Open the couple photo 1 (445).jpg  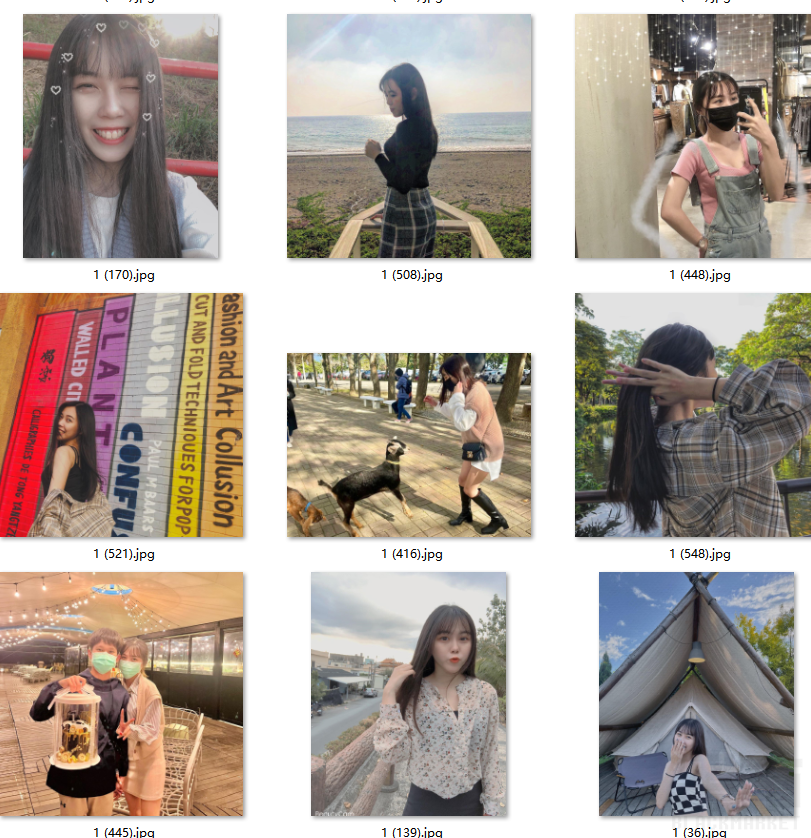pyautogui.click(x=121, y=694)
